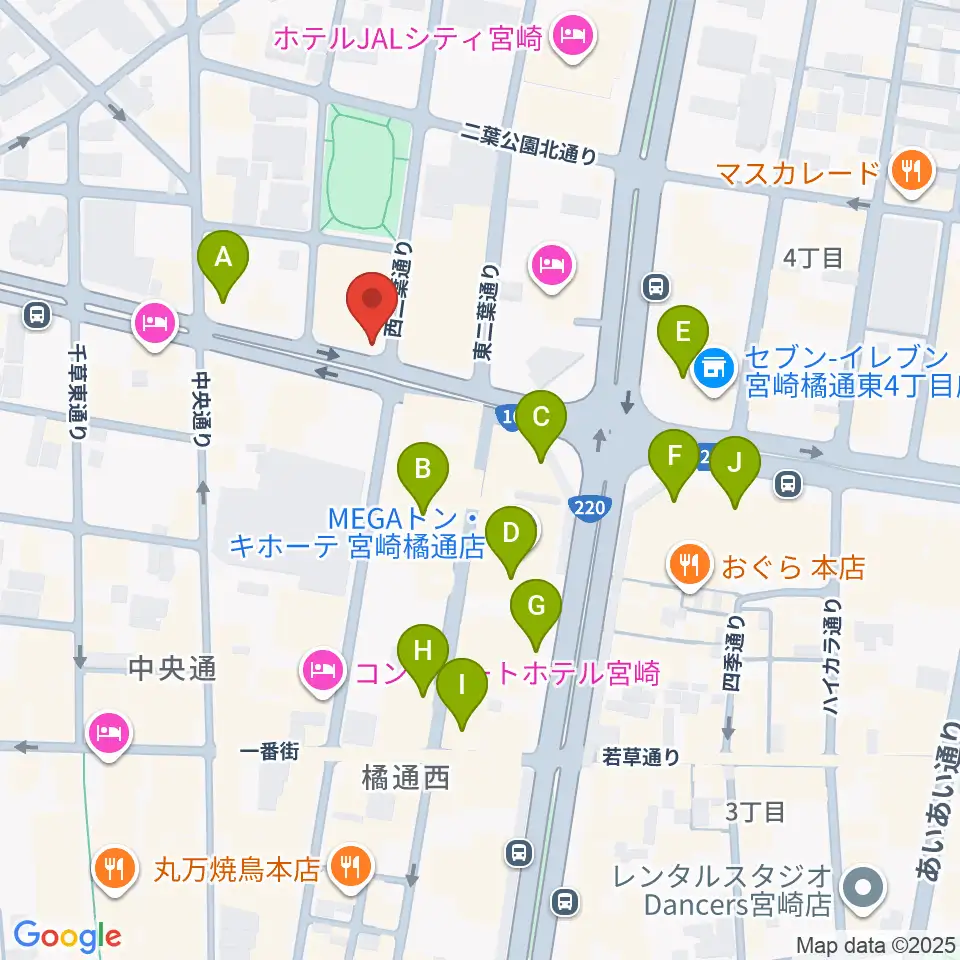The image size is (960, 960).
Task: Open the ホテルJALシティ宮崎 hotel pin
Action: (574, 38)
